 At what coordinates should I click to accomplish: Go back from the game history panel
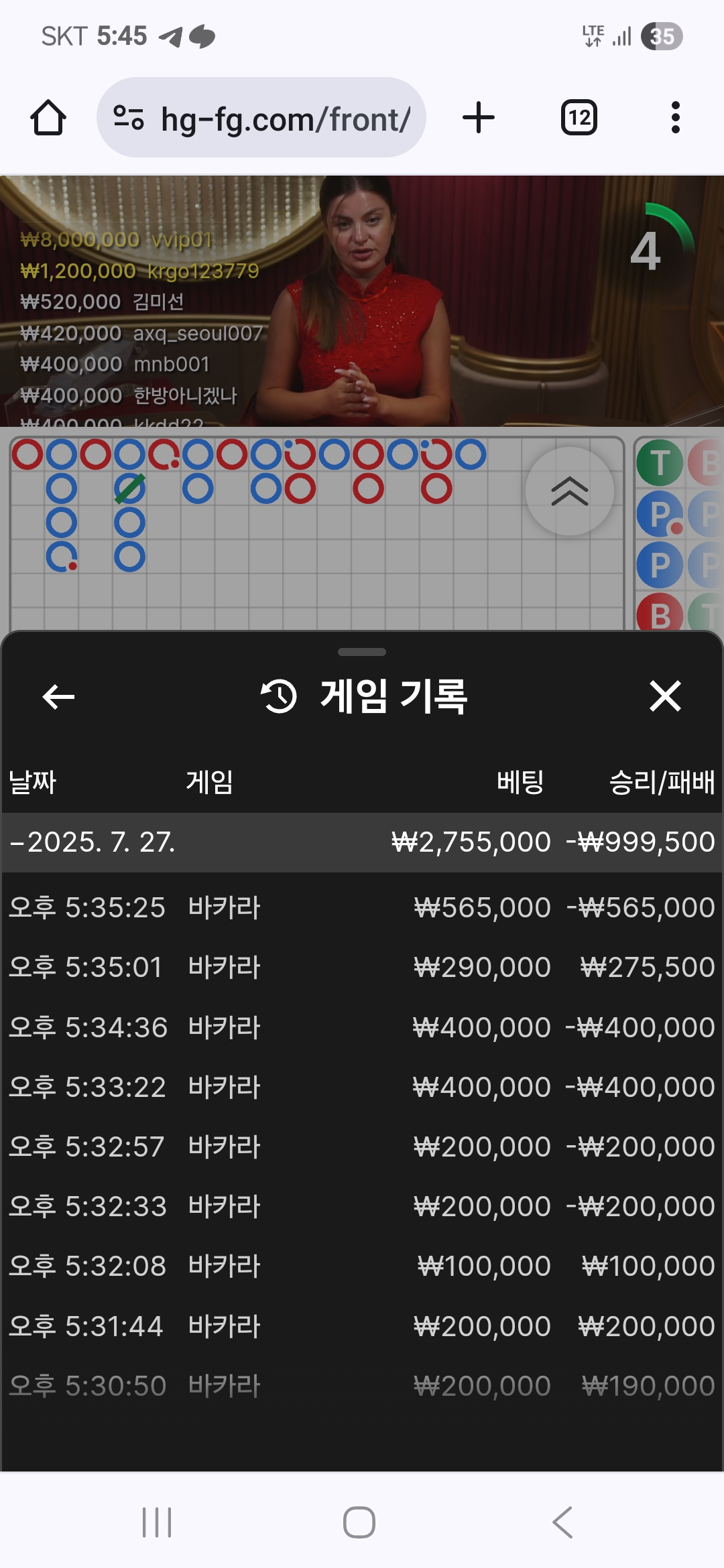[x=59, y=697]
